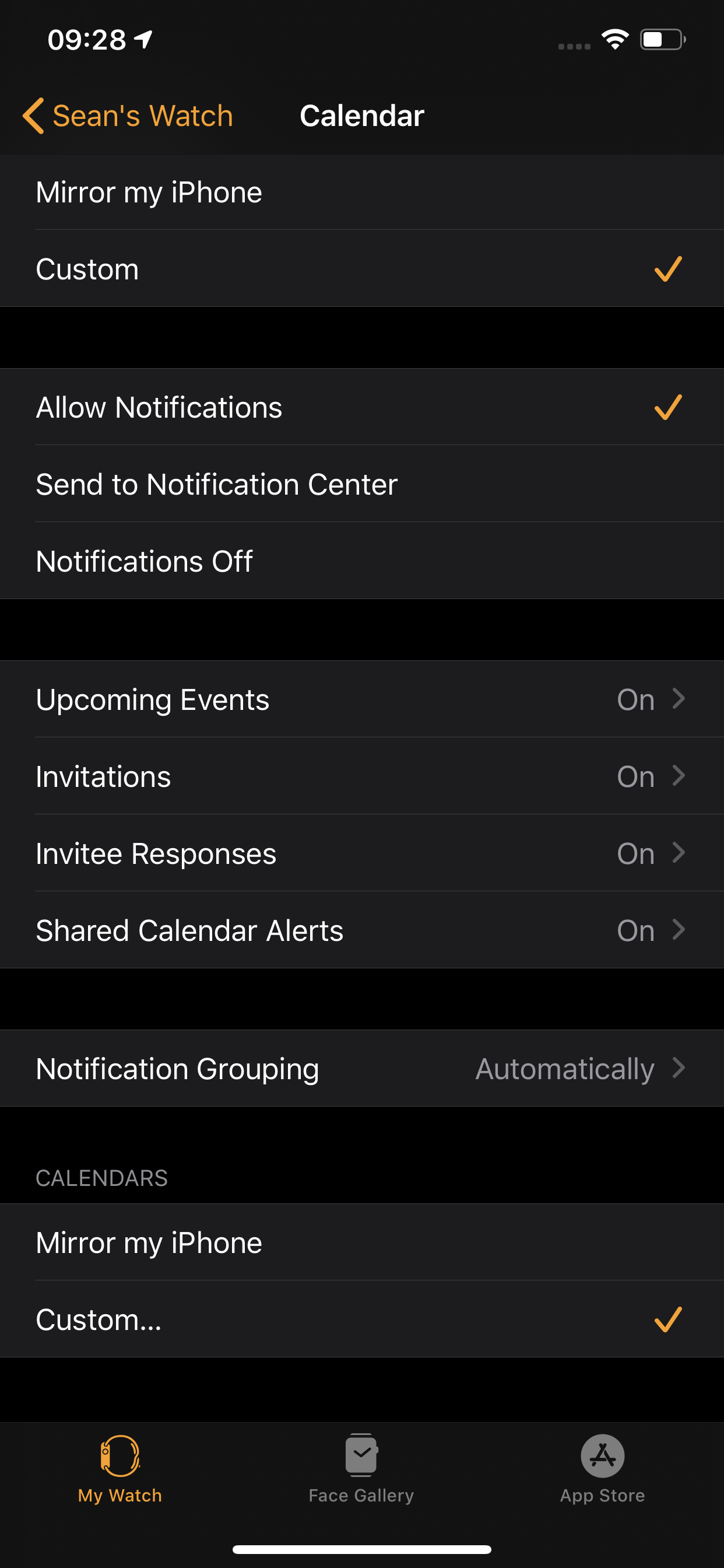
Task: Open Invitations settings
Action: (x=362, y=776)
